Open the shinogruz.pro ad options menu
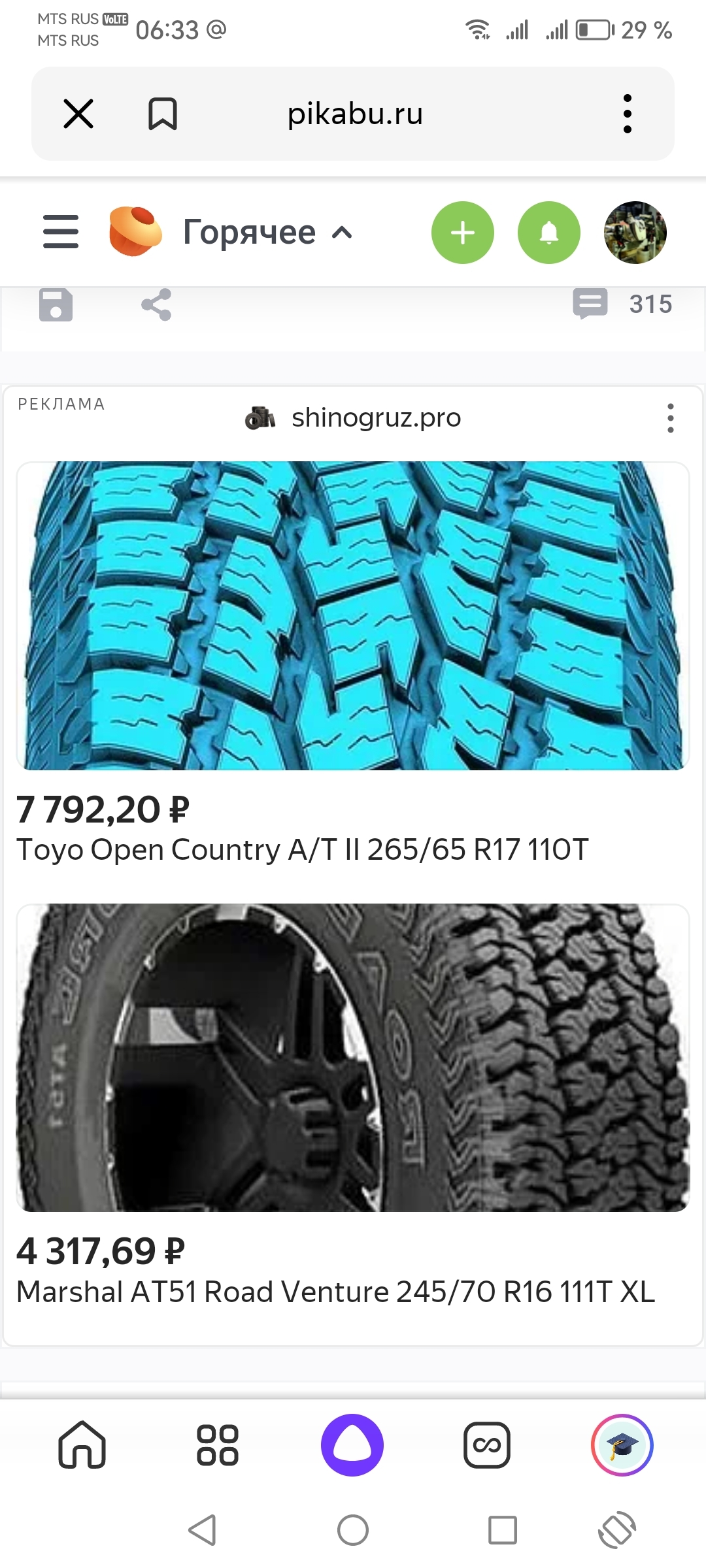Screen dimensions: 706x1568 (670, 418)
